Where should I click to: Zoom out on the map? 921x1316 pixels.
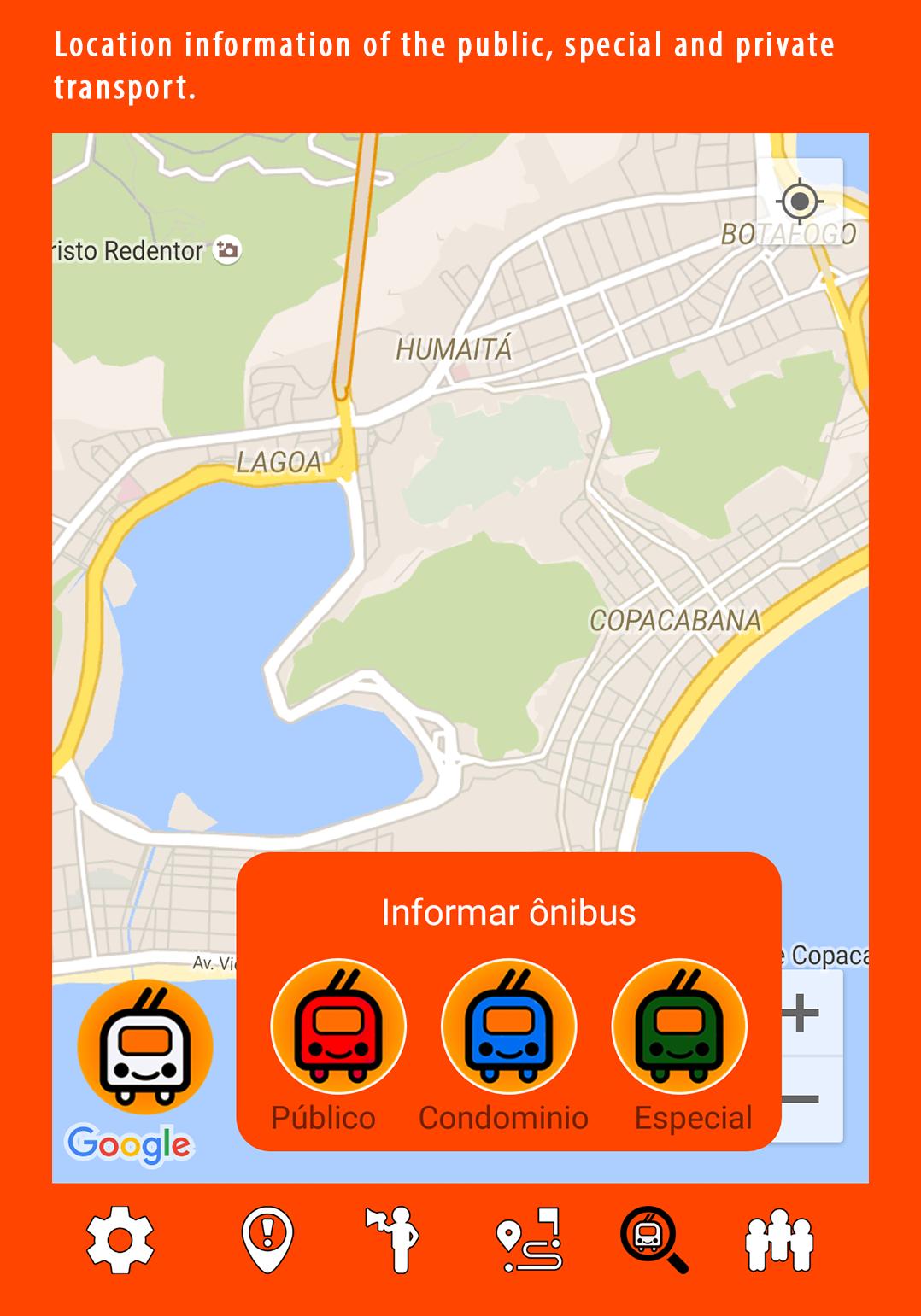point(801,1099)
